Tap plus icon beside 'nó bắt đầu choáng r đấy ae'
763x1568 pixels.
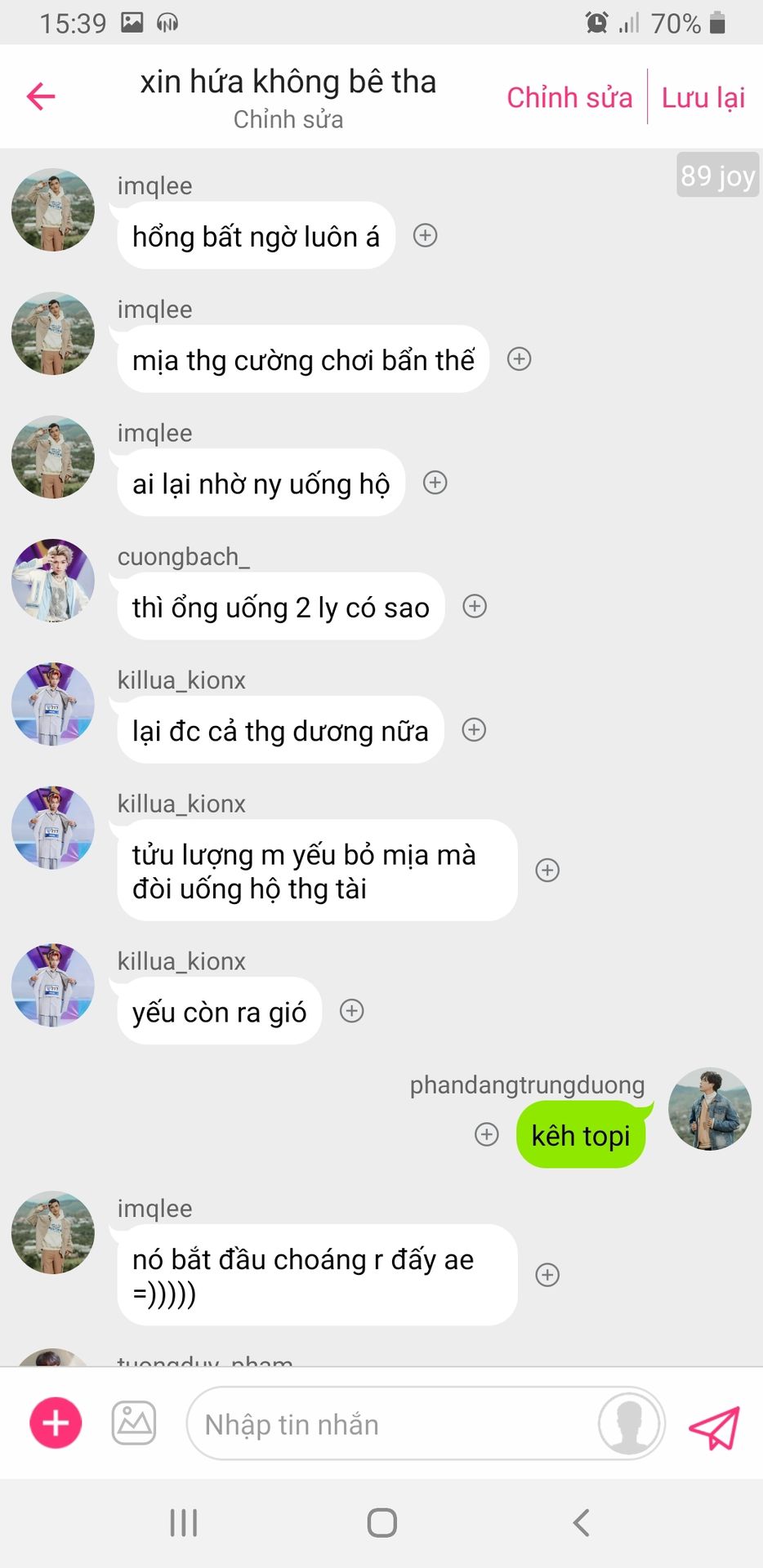pyautogui.click(x=547, y=1275)
